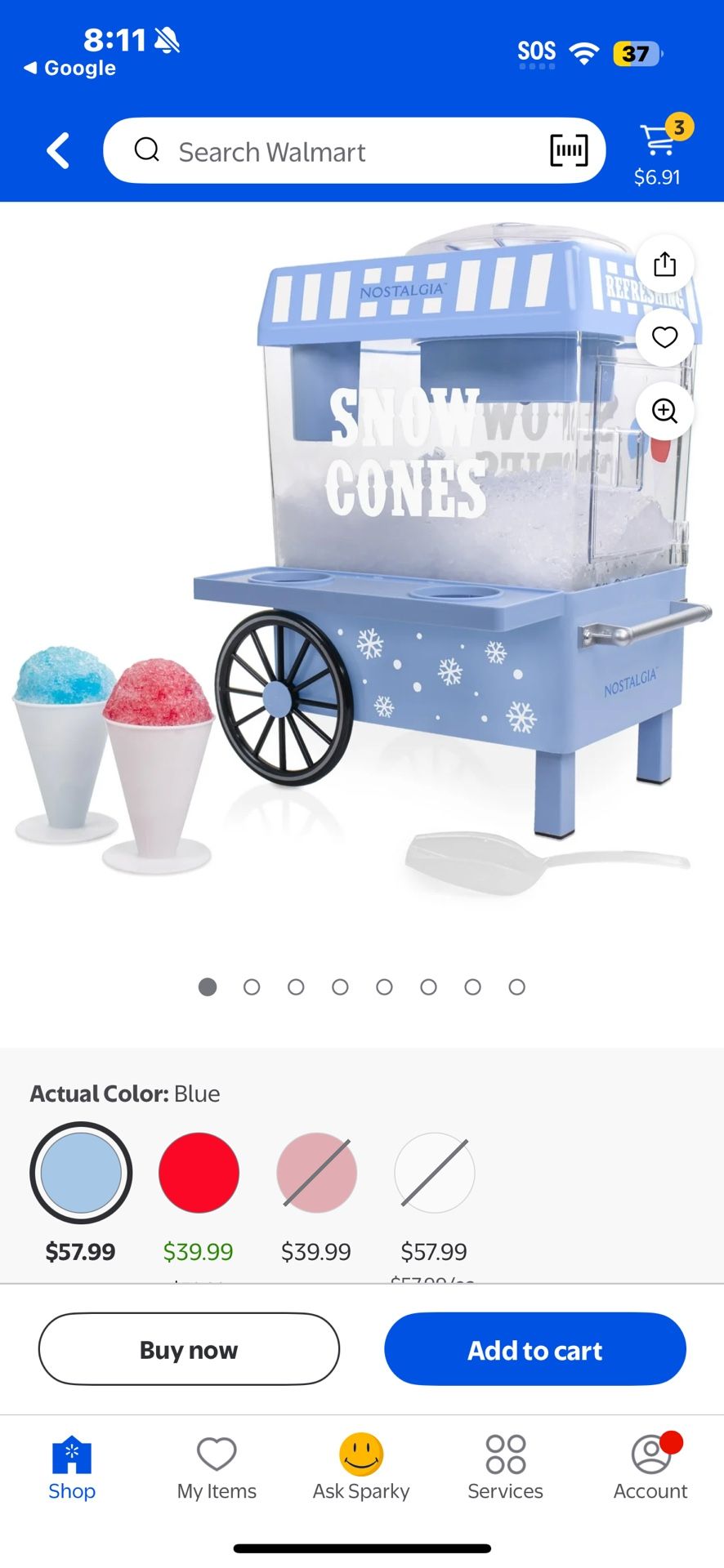This screenshot has width=724, height=1568.
Task: Tap Buy now
Action: 189,1349
